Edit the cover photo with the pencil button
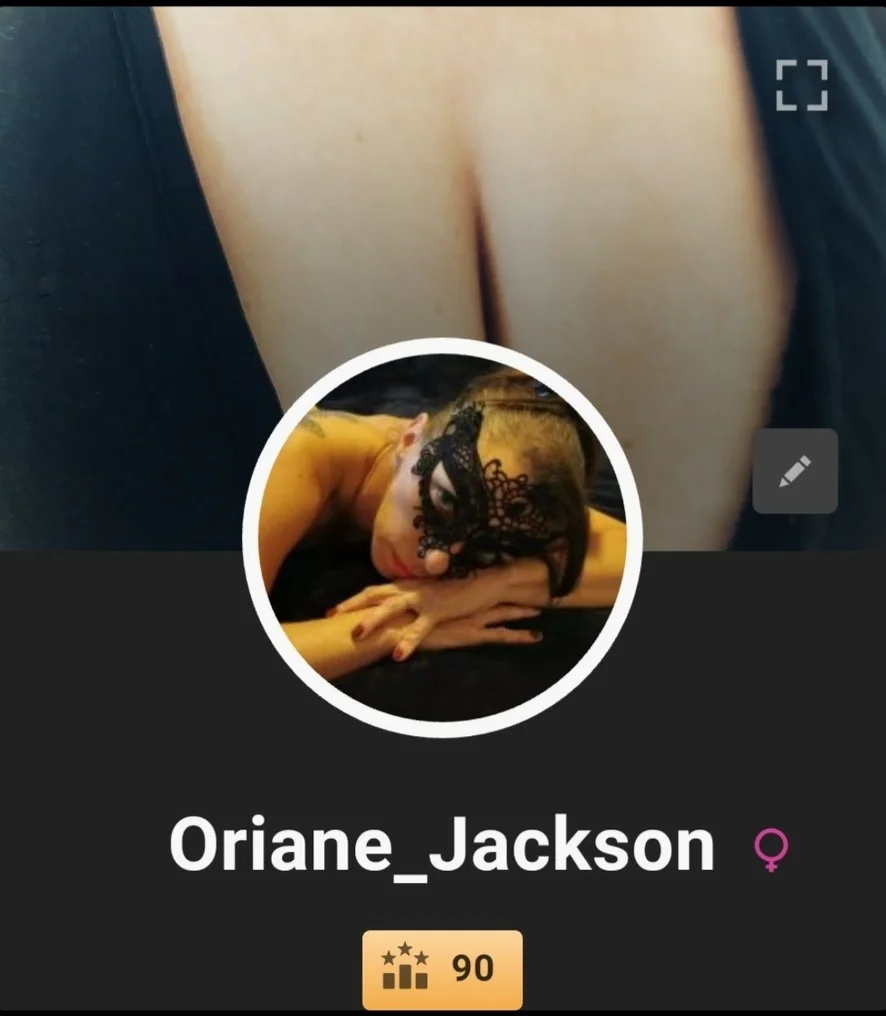The image size is (886, 1016). pyautogui.click(x=795, y=471)
